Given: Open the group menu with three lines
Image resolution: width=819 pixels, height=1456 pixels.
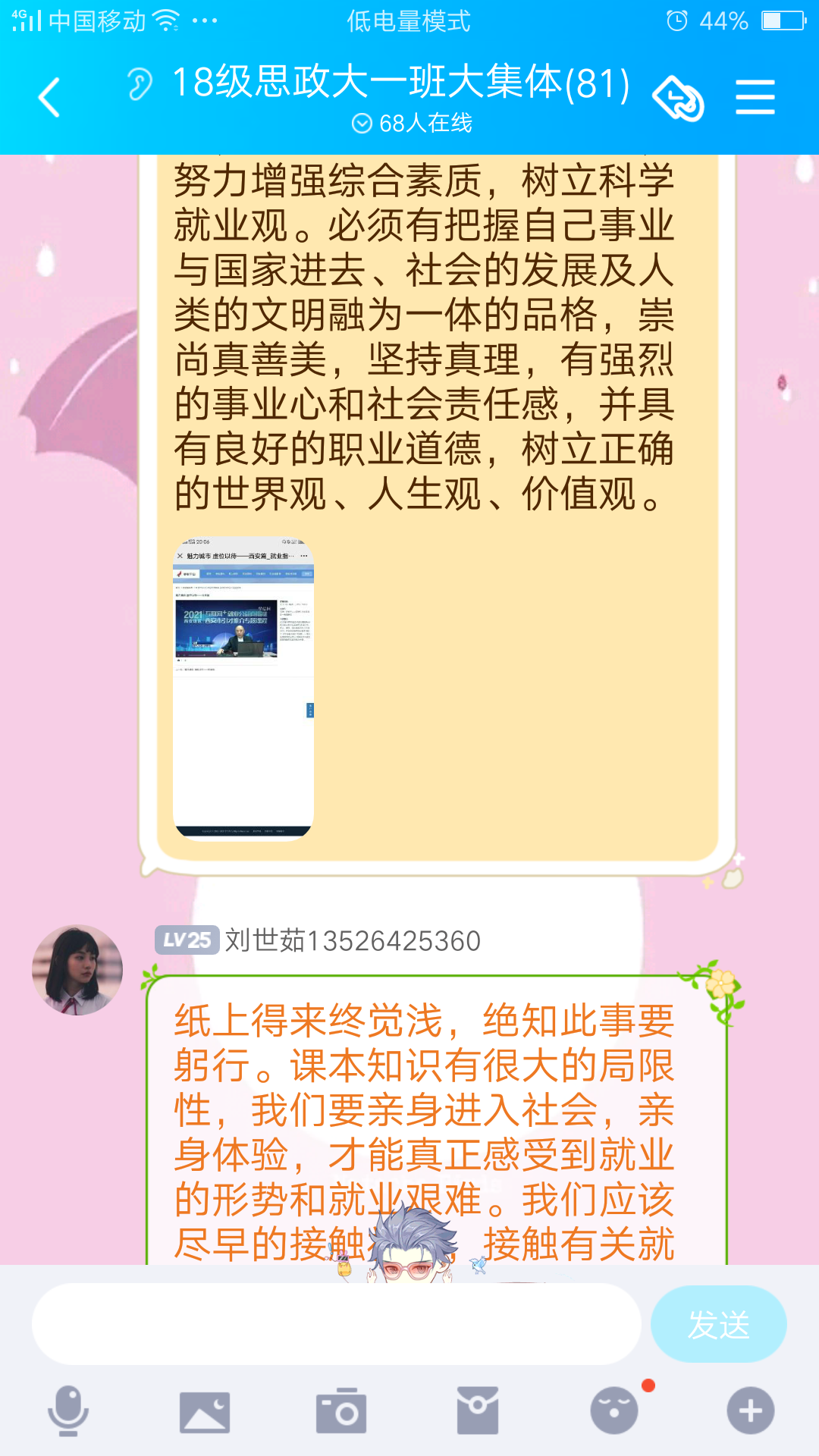Looking at the screenshot, I should pos(755,98).
